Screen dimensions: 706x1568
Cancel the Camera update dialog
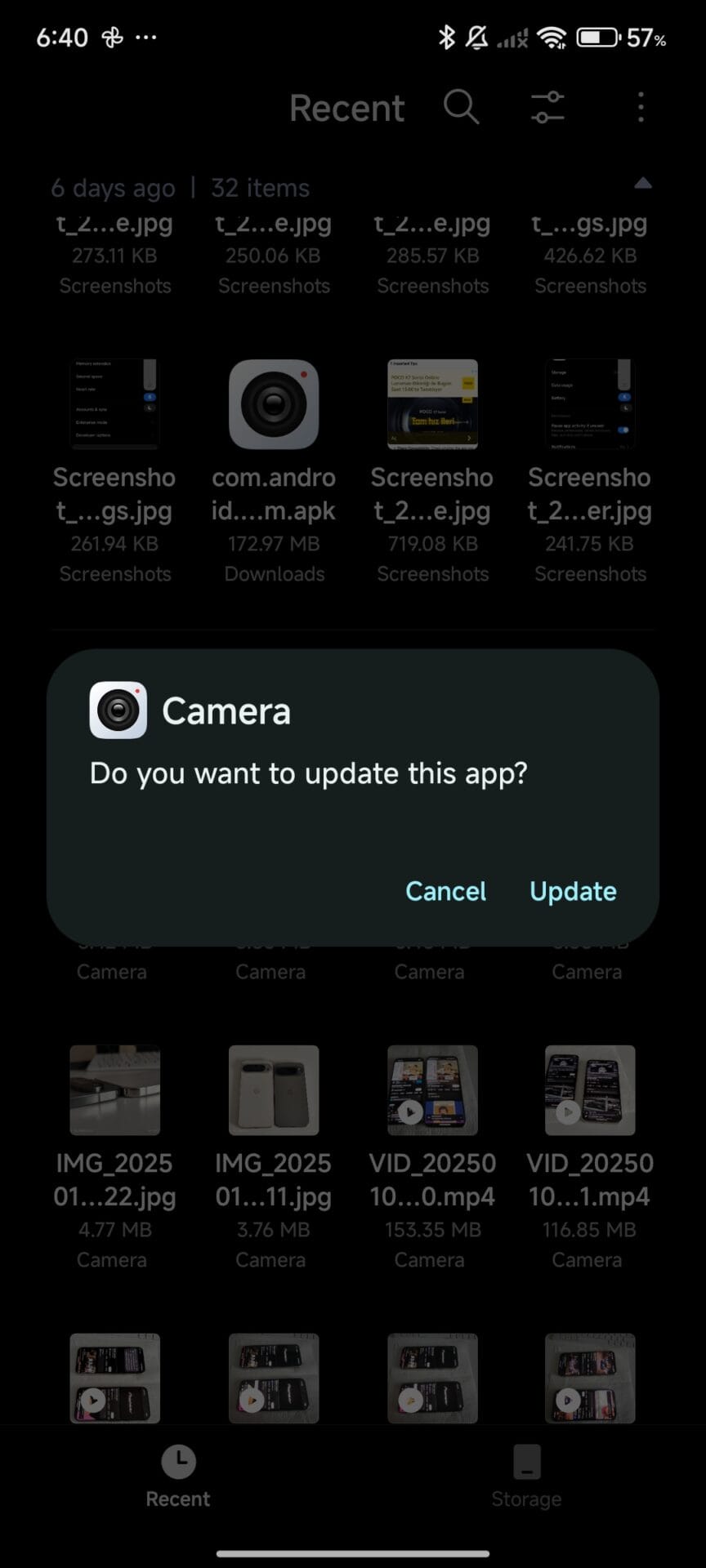click(x=445, y=891)
